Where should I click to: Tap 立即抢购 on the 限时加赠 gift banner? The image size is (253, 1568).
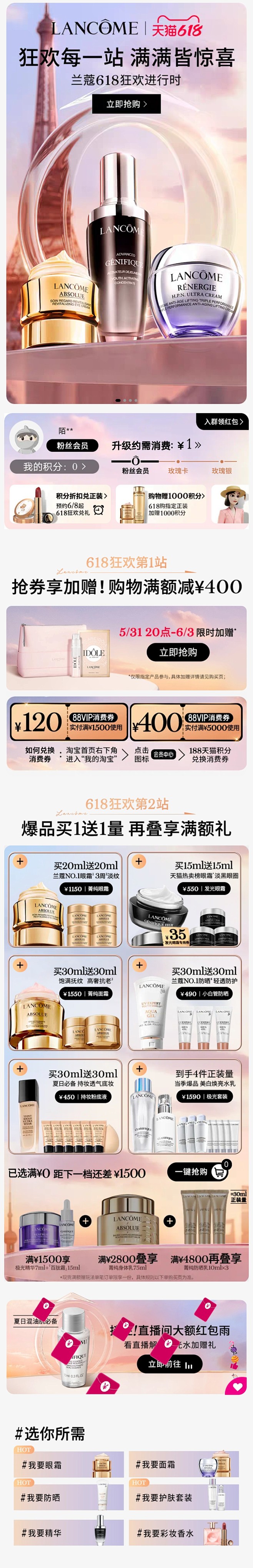178,652
